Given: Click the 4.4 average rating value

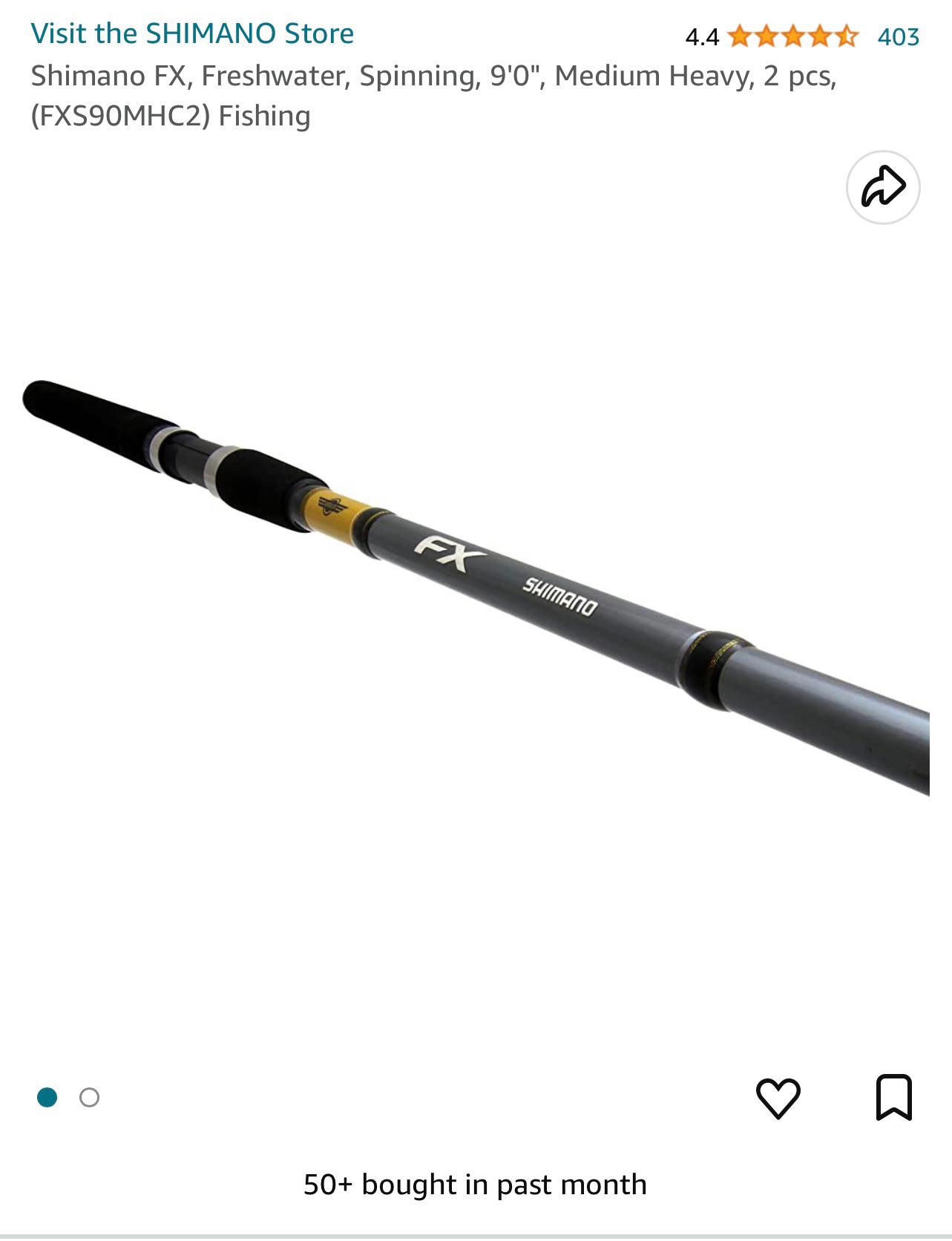Looking at the screenshot, I should (x=700, y=34).
